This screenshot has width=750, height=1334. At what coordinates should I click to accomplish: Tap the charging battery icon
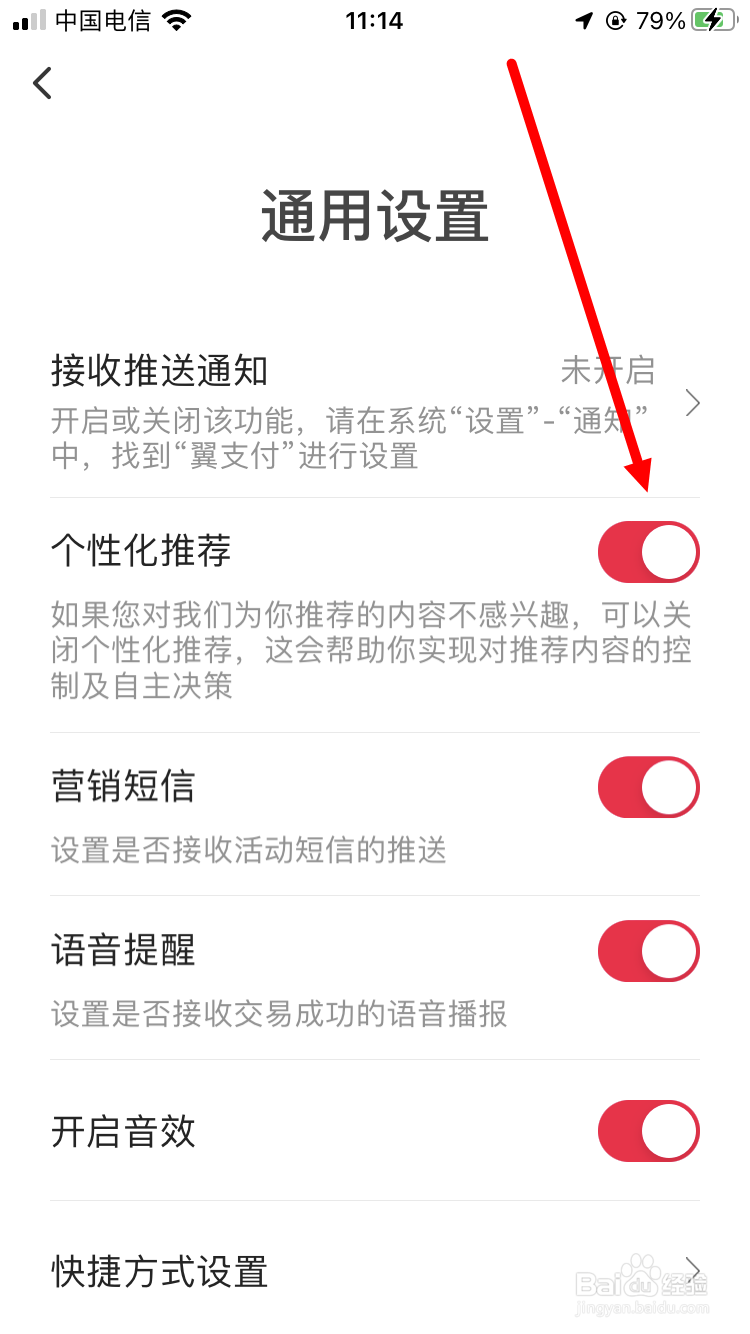711,20
